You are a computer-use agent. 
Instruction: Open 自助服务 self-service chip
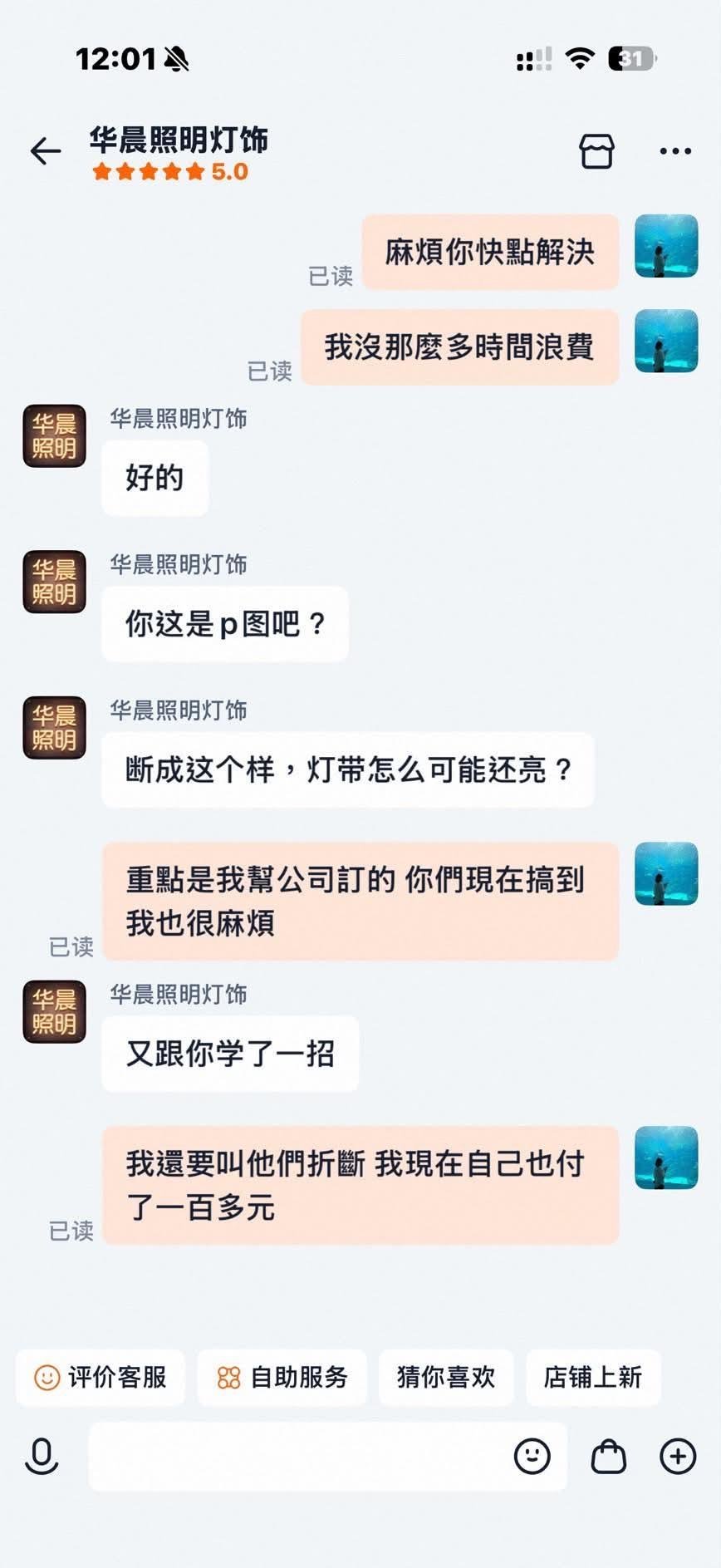(282, 1378)
